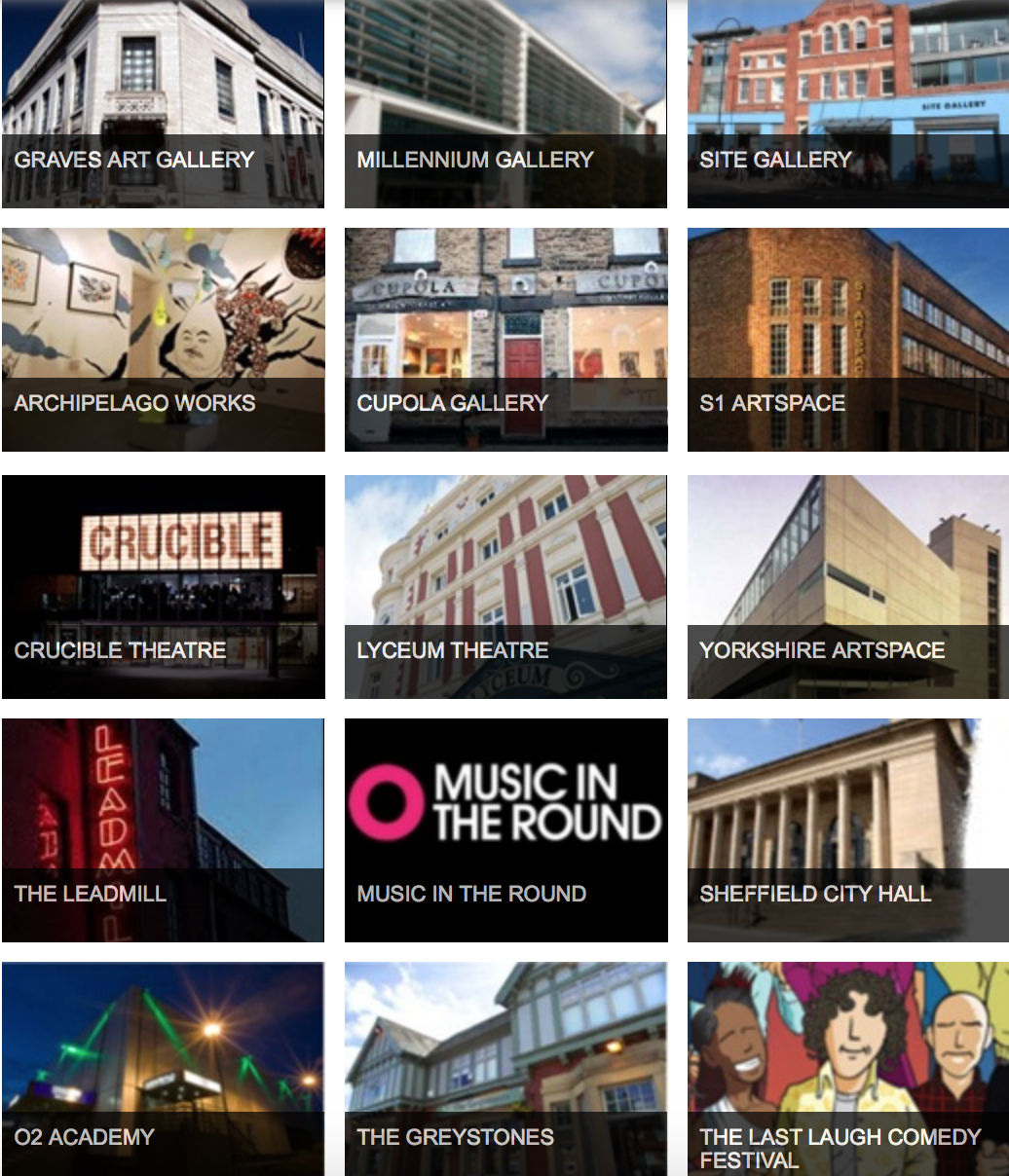
Task: Tap The Leadmill venue card
Action: (163, 829)
